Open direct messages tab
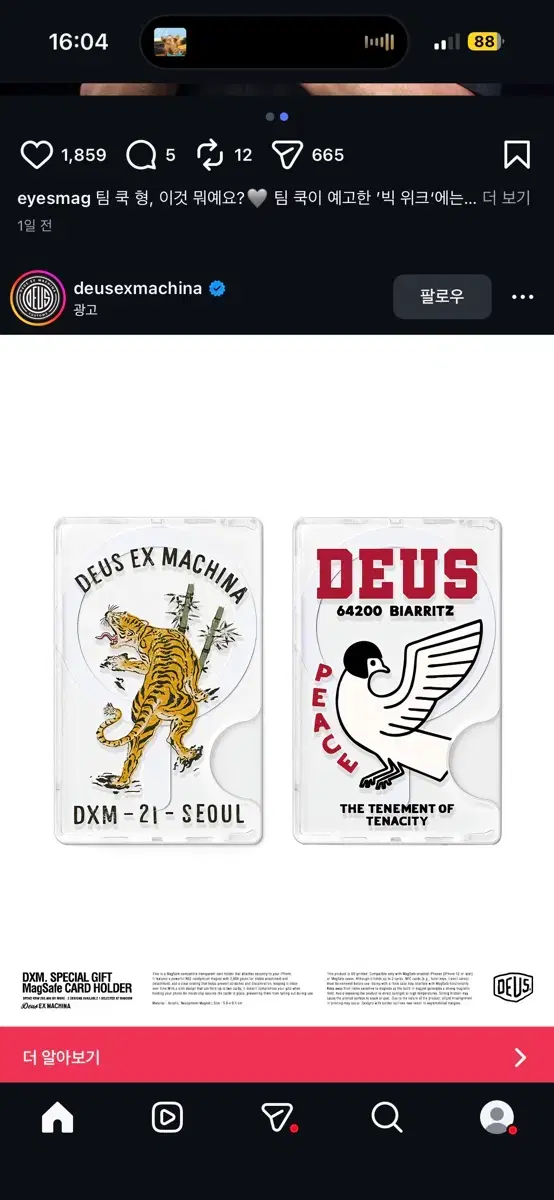This screenshot has height=1200, width=554. (277, 1117)
